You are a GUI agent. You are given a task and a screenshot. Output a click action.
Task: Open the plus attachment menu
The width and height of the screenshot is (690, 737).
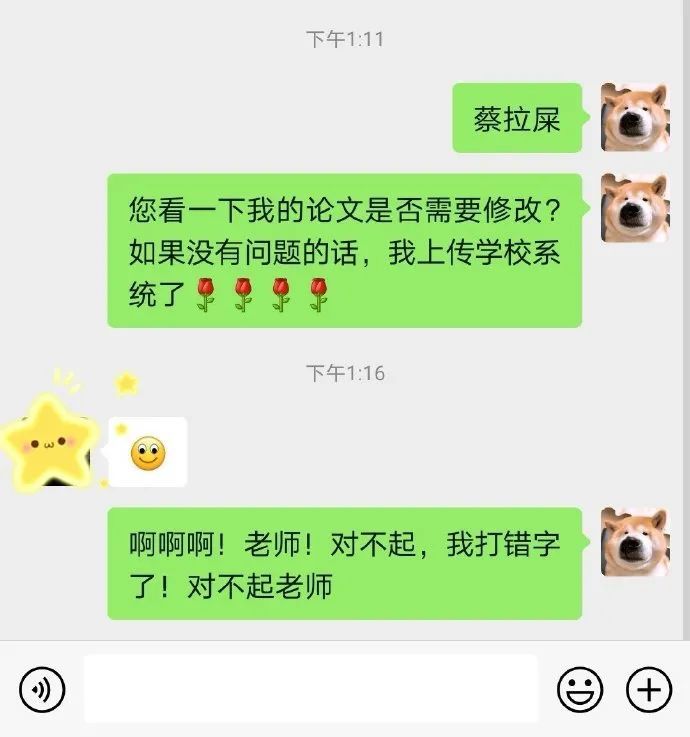pos(648,689)
